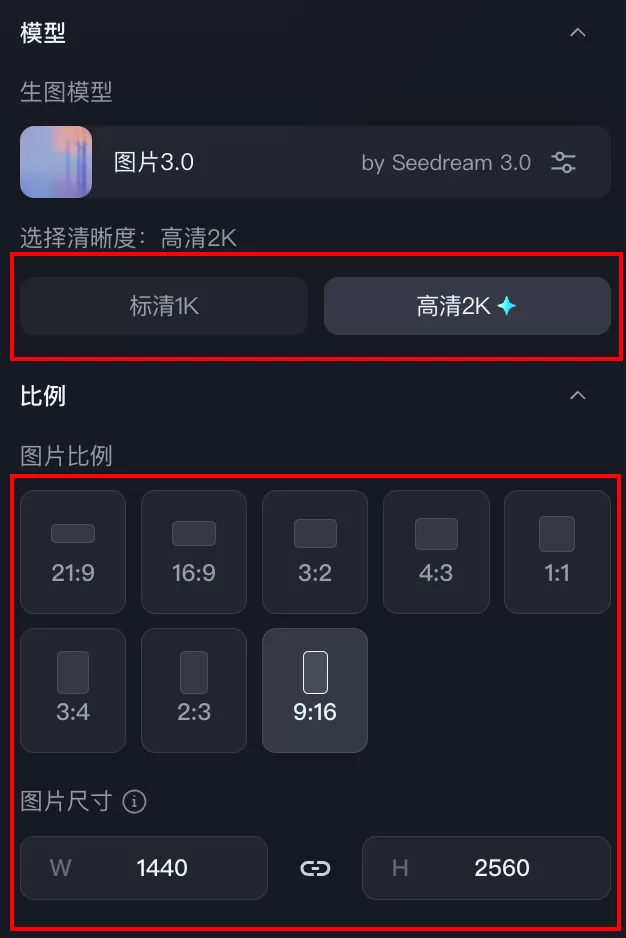Choose the 1:1 aspect ratio
This screenshot has height=938, width=626.
pos(557,552)
